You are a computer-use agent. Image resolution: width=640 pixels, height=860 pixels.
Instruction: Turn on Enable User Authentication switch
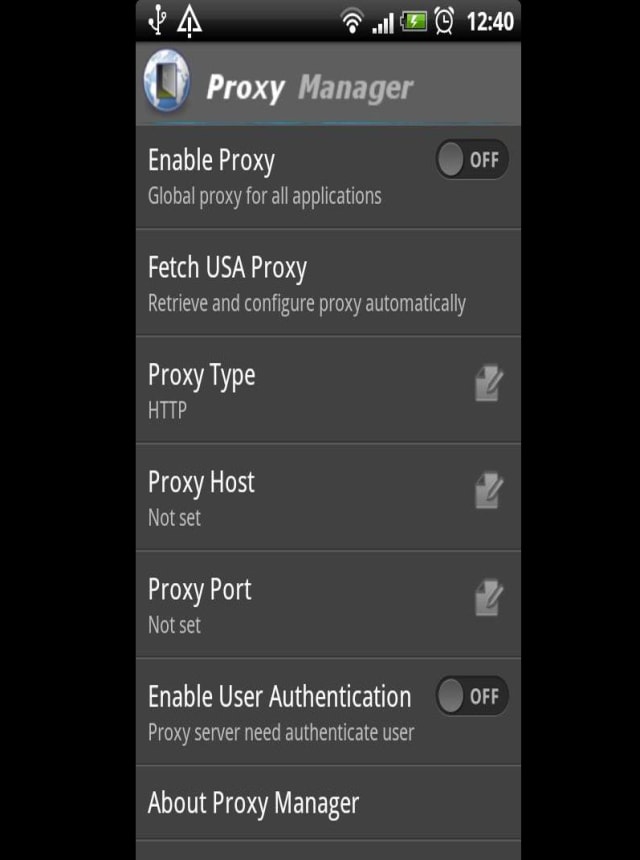[471, 696]
